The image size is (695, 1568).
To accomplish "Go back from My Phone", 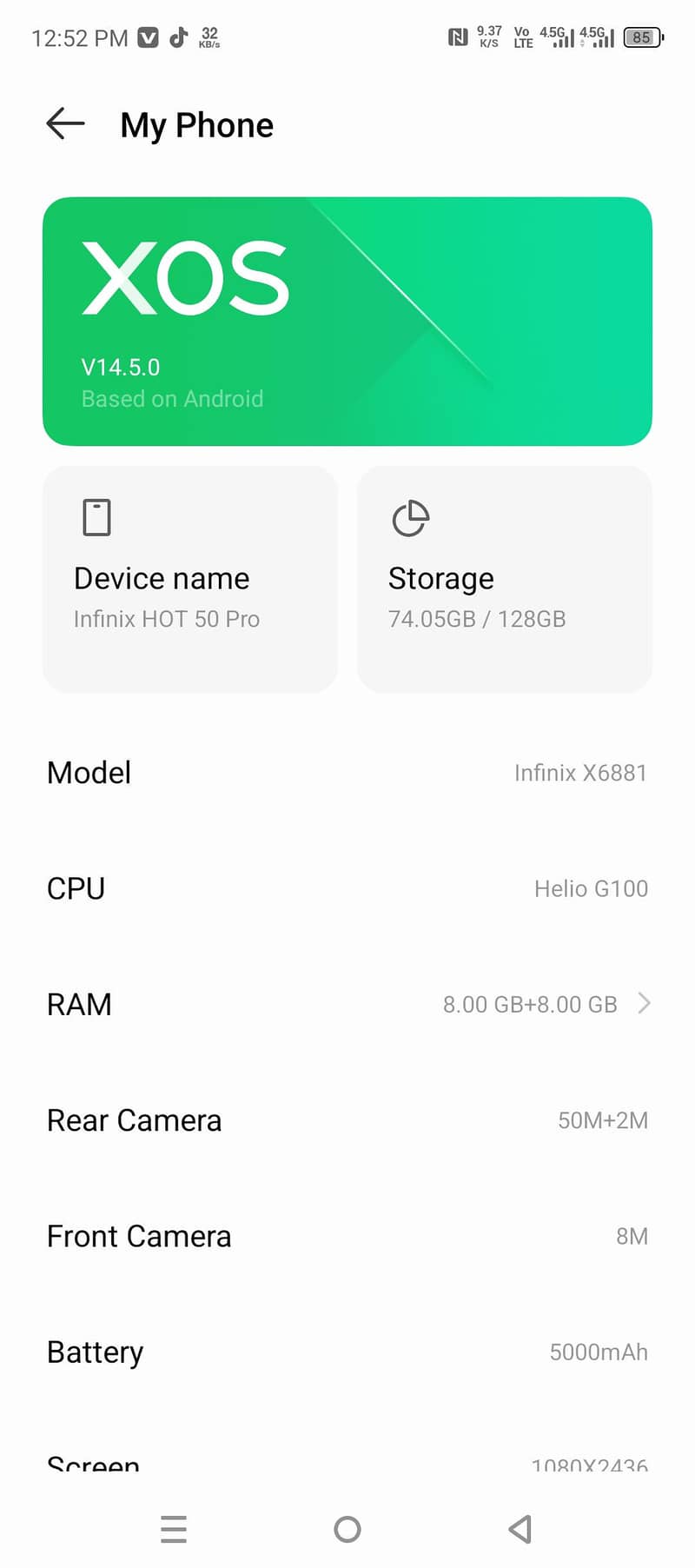I will pos(65,124).
